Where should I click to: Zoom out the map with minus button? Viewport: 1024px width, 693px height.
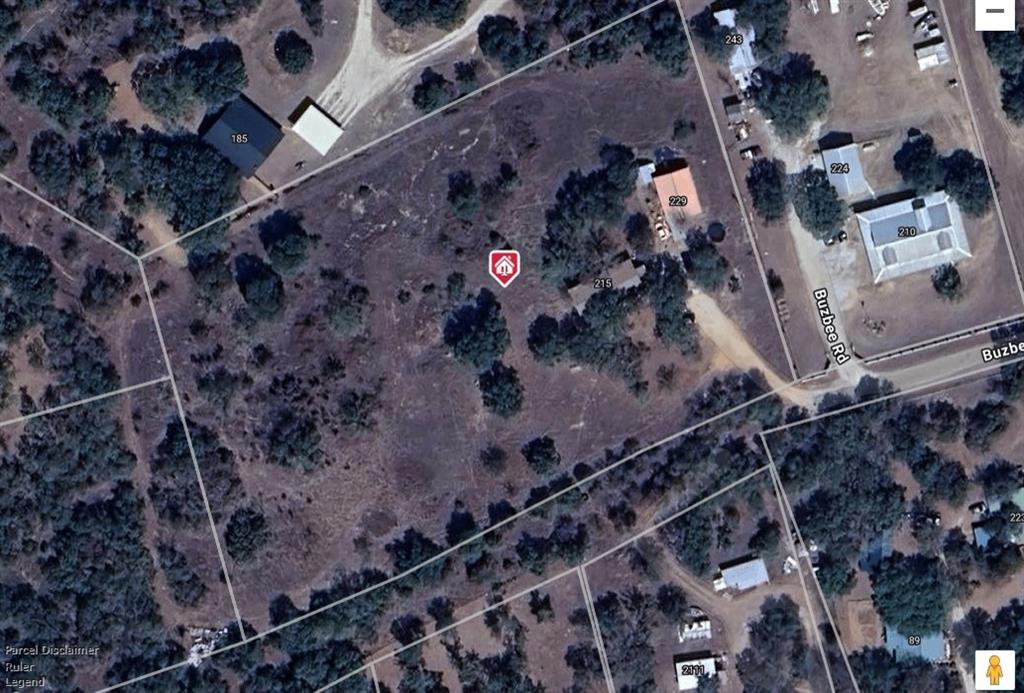tap(994, 14)
